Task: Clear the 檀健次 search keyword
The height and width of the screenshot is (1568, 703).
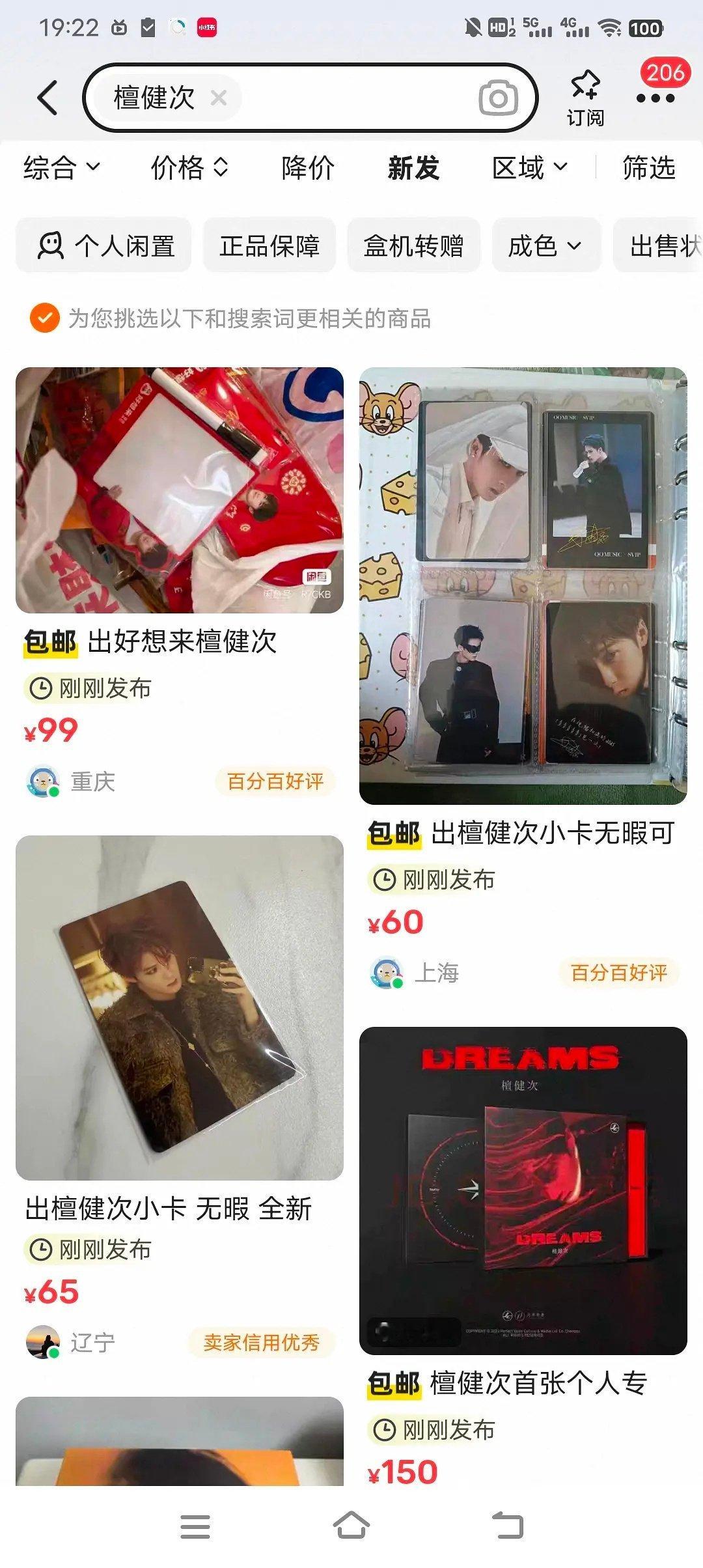Action: coord(218,98)
